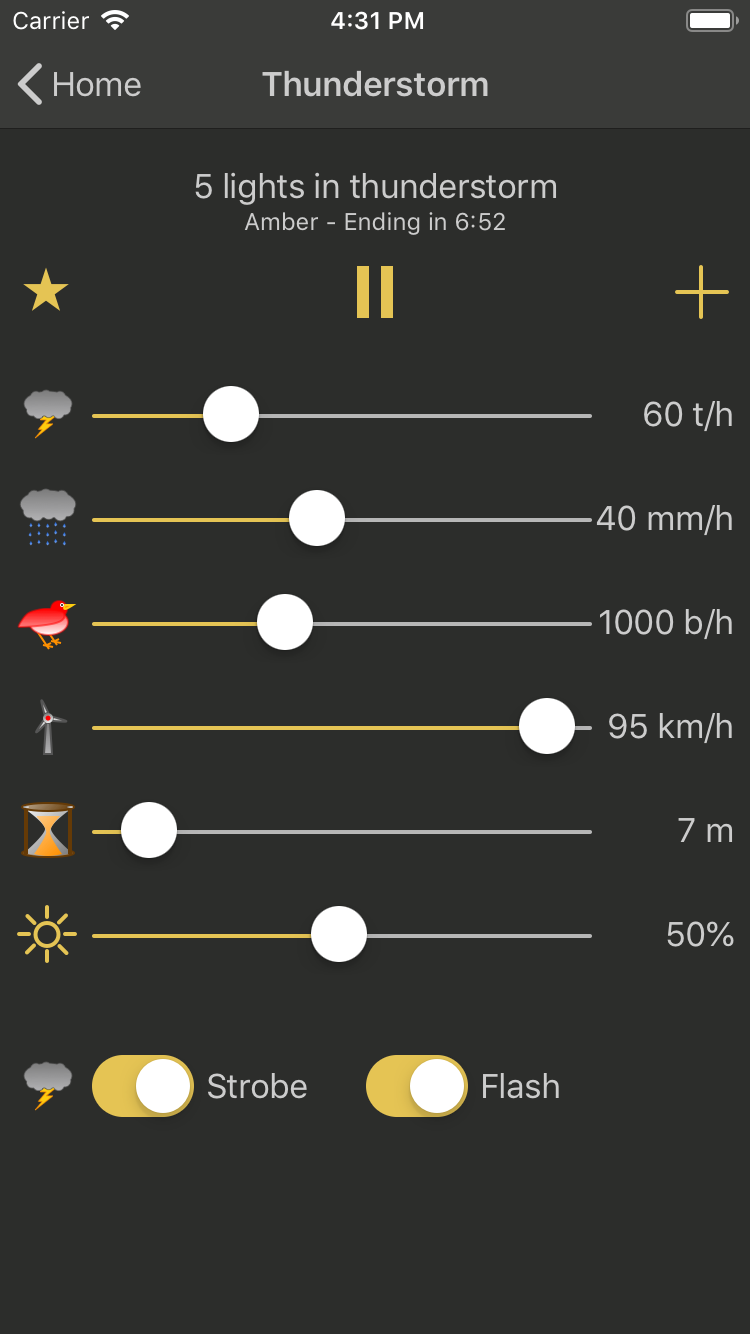Viewport: 750px width, 1334px height.
Task: Pause the thunderstorm effect
Action: coord(375,292)
